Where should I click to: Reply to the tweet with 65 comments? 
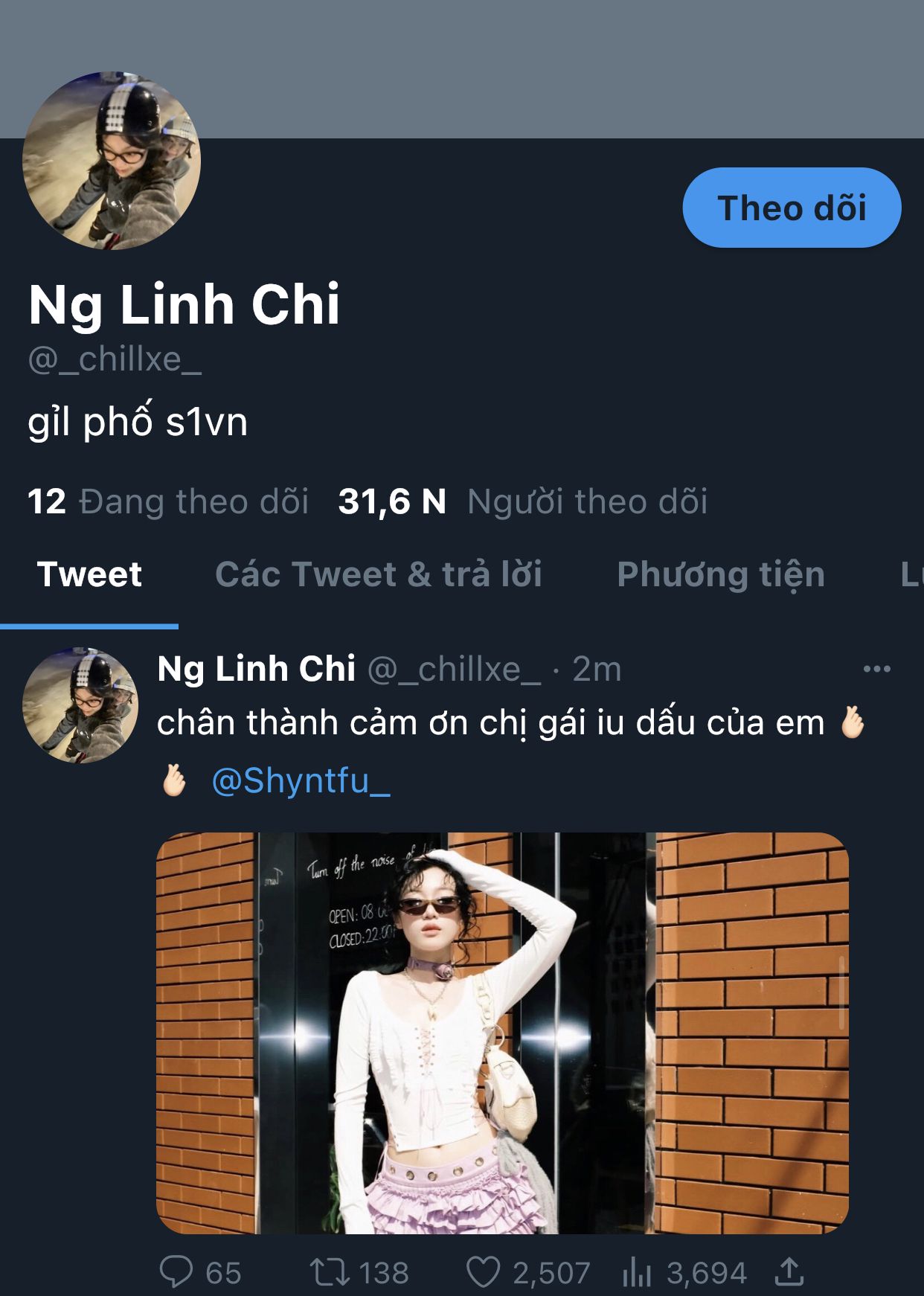[x=177, y=1272]
